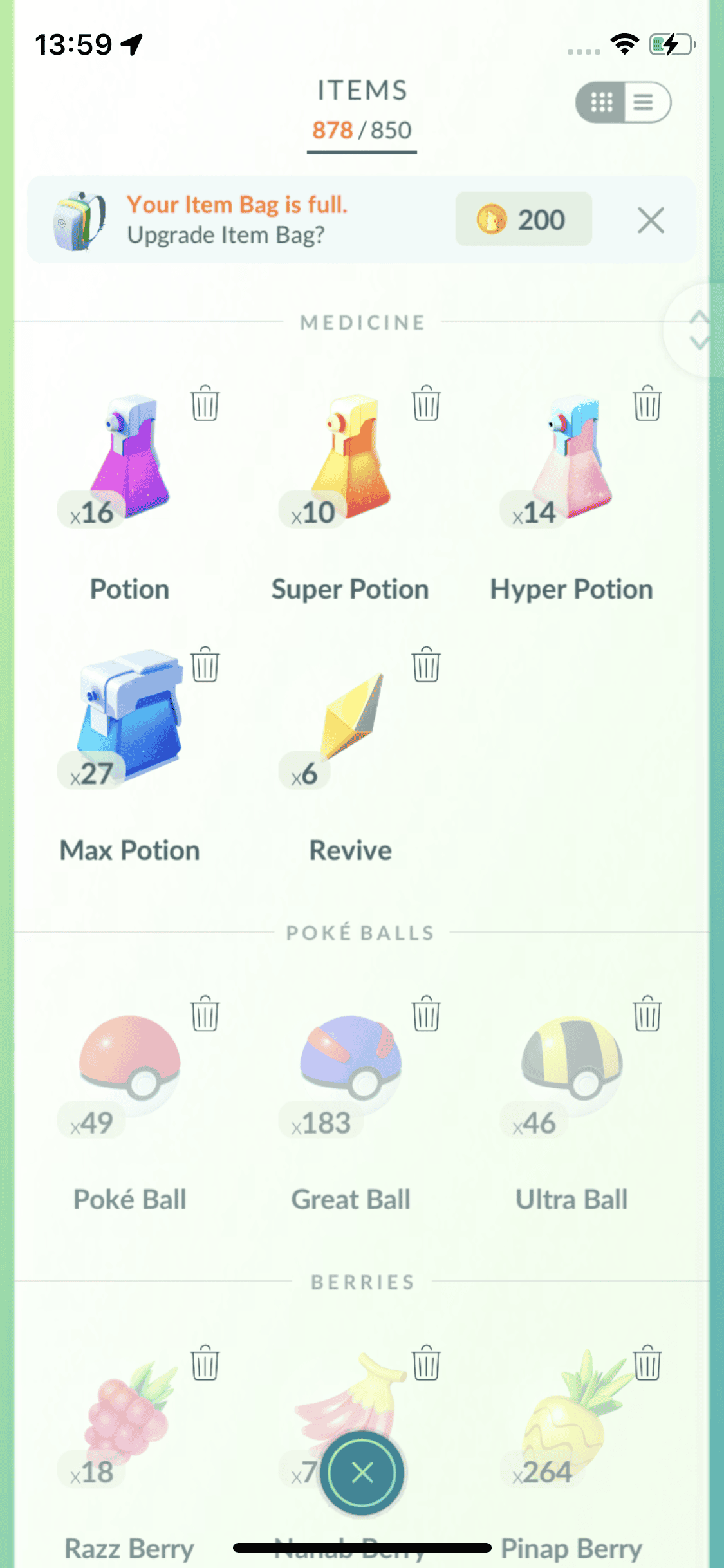Discard Super Potion using trash icon
The width and height of the screenshot is (724, 1568).
[x=426, y=404]
